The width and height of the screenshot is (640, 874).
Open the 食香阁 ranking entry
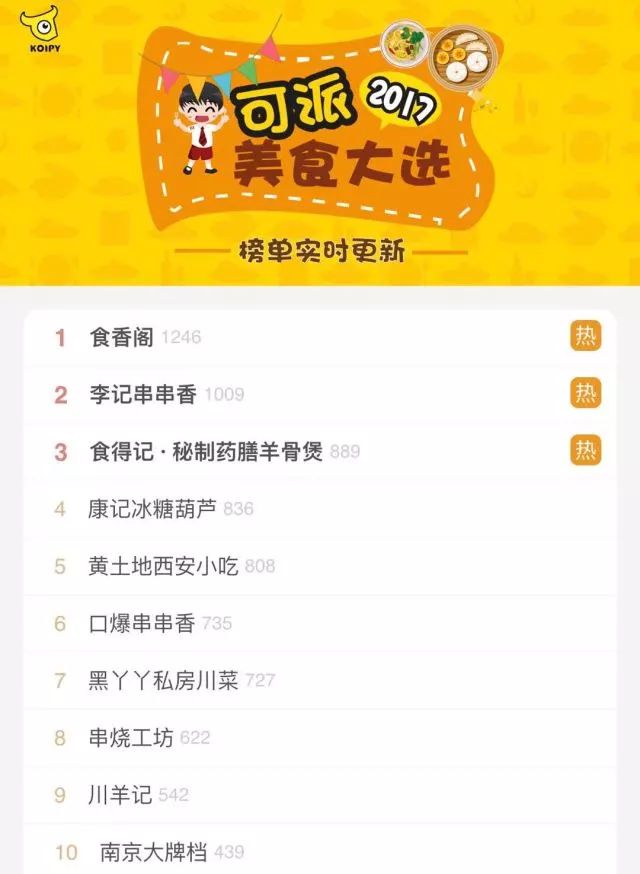pos(122,337)
